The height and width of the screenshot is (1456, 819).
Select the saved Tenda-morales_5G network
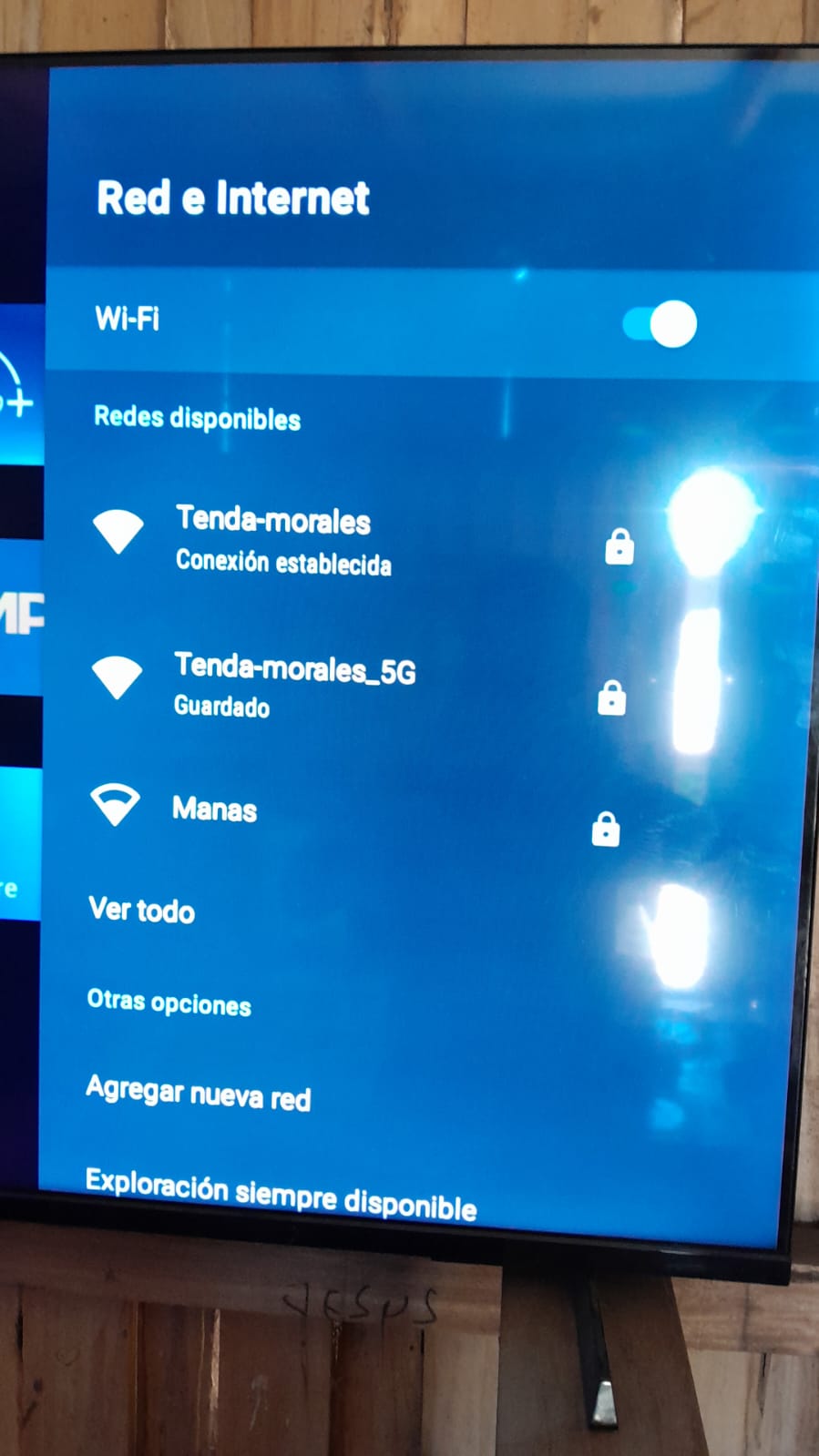293,683
